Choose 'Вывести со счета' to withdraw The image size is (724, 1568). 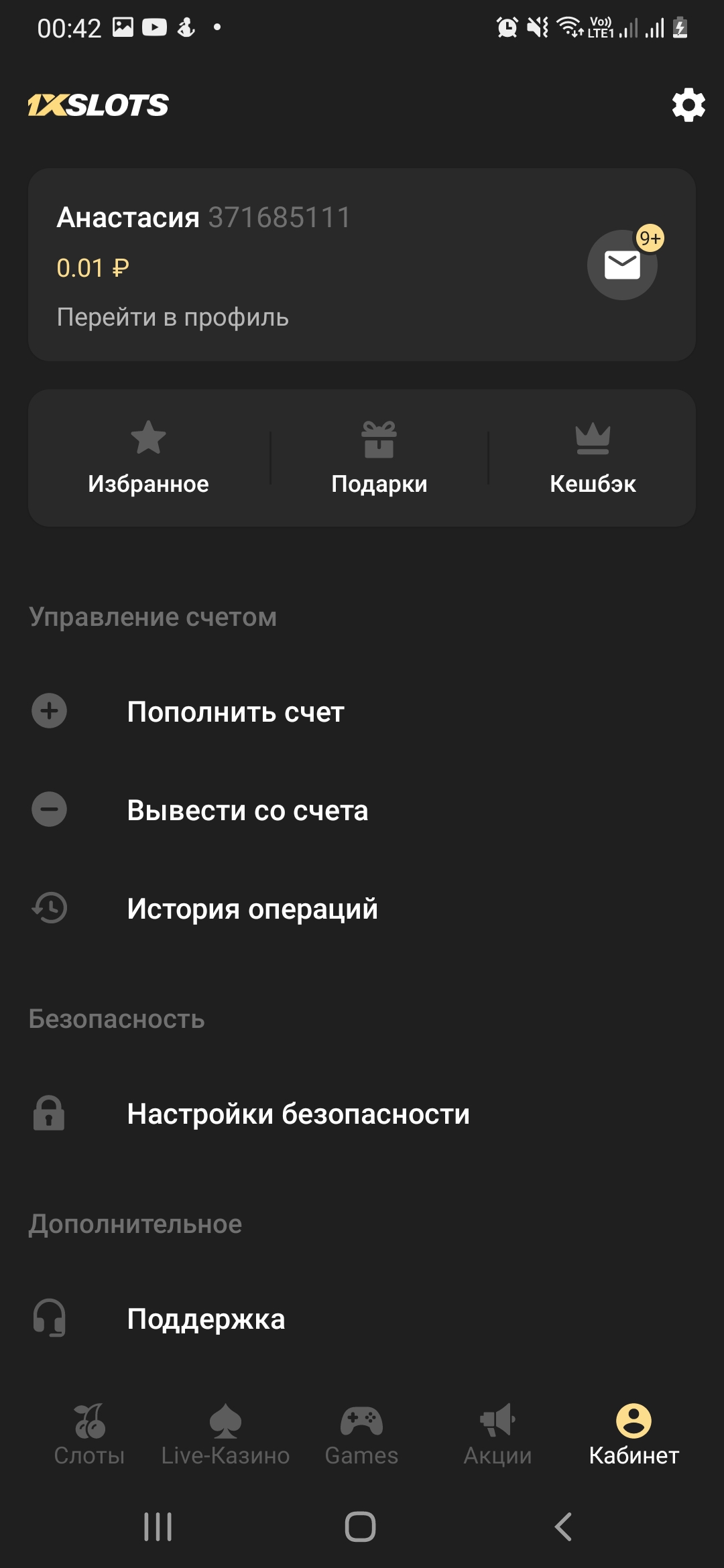coord(362,810)
